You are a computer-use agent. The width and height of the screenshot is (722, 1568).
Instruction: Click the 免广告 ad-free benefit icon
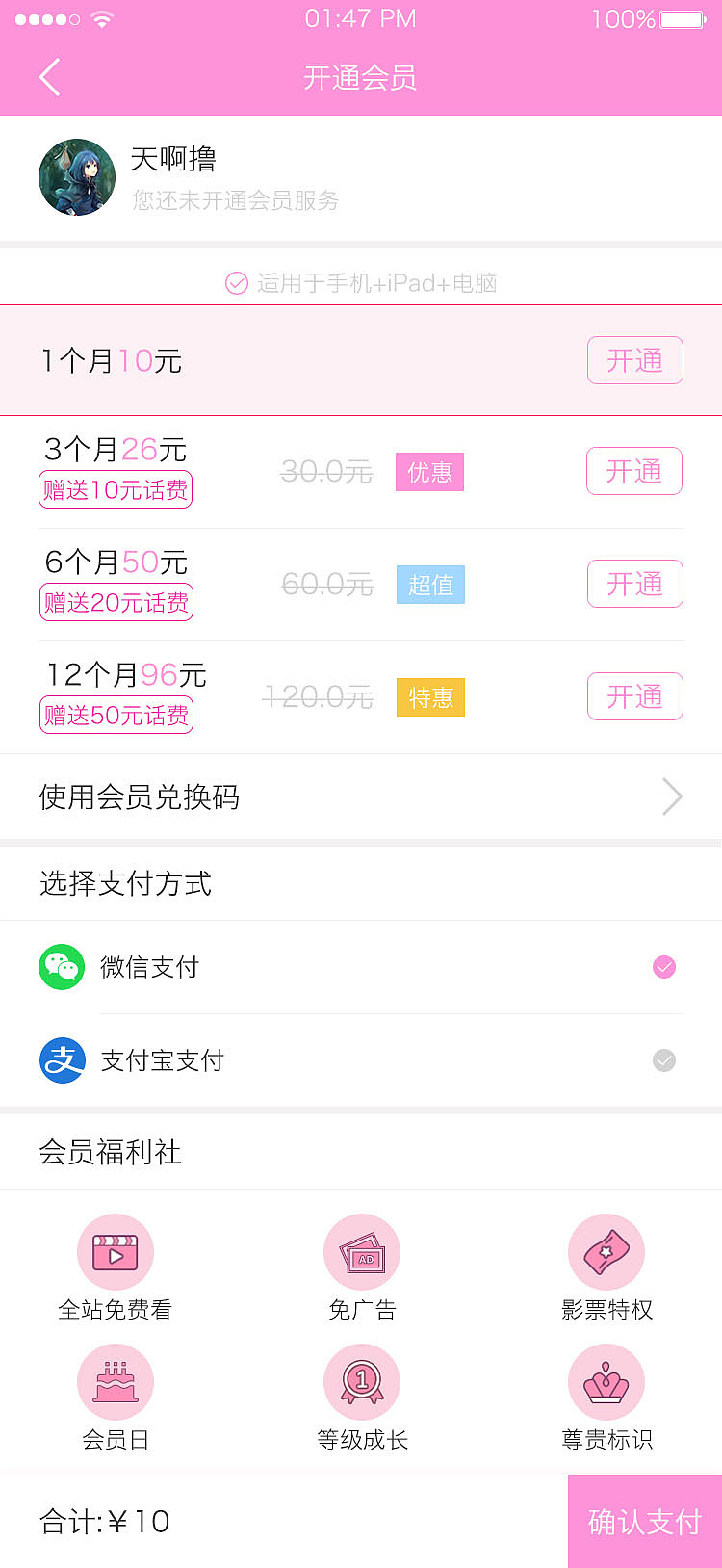[362, 1251]
